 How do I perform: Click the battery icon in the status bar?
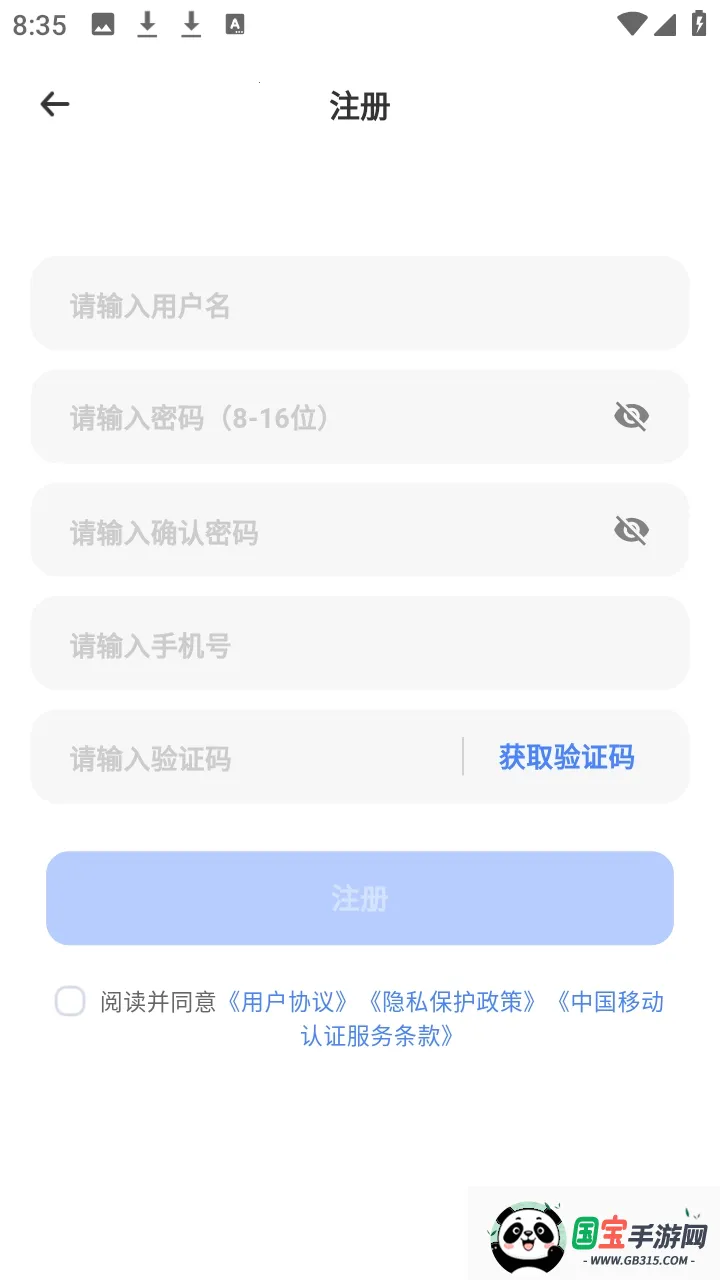tap(698, 24)
